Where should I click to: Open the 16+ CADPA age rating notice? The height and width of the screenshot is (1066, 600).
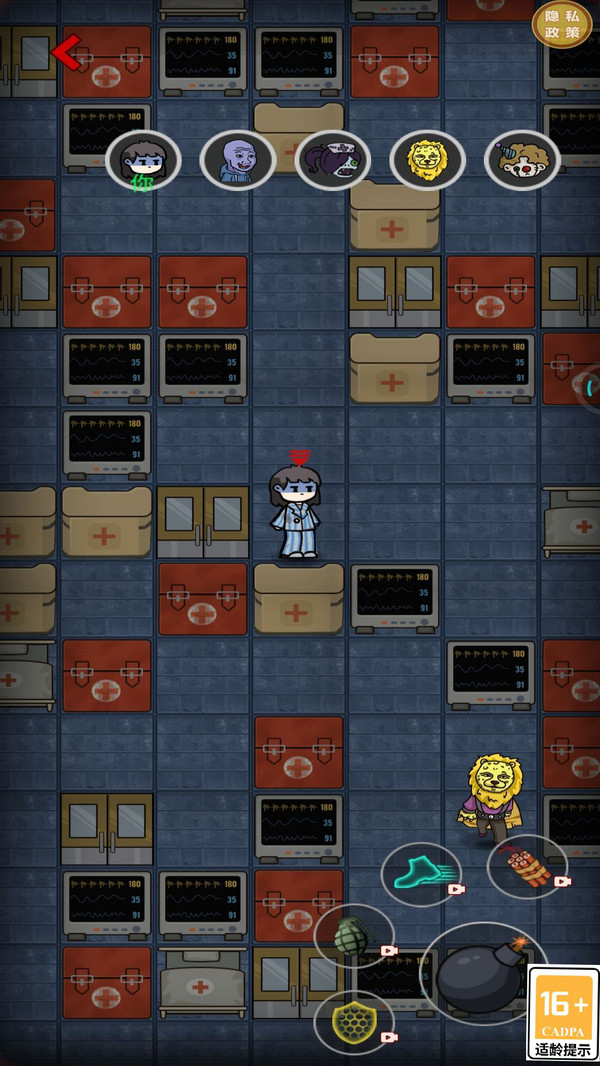(563, 1012)
